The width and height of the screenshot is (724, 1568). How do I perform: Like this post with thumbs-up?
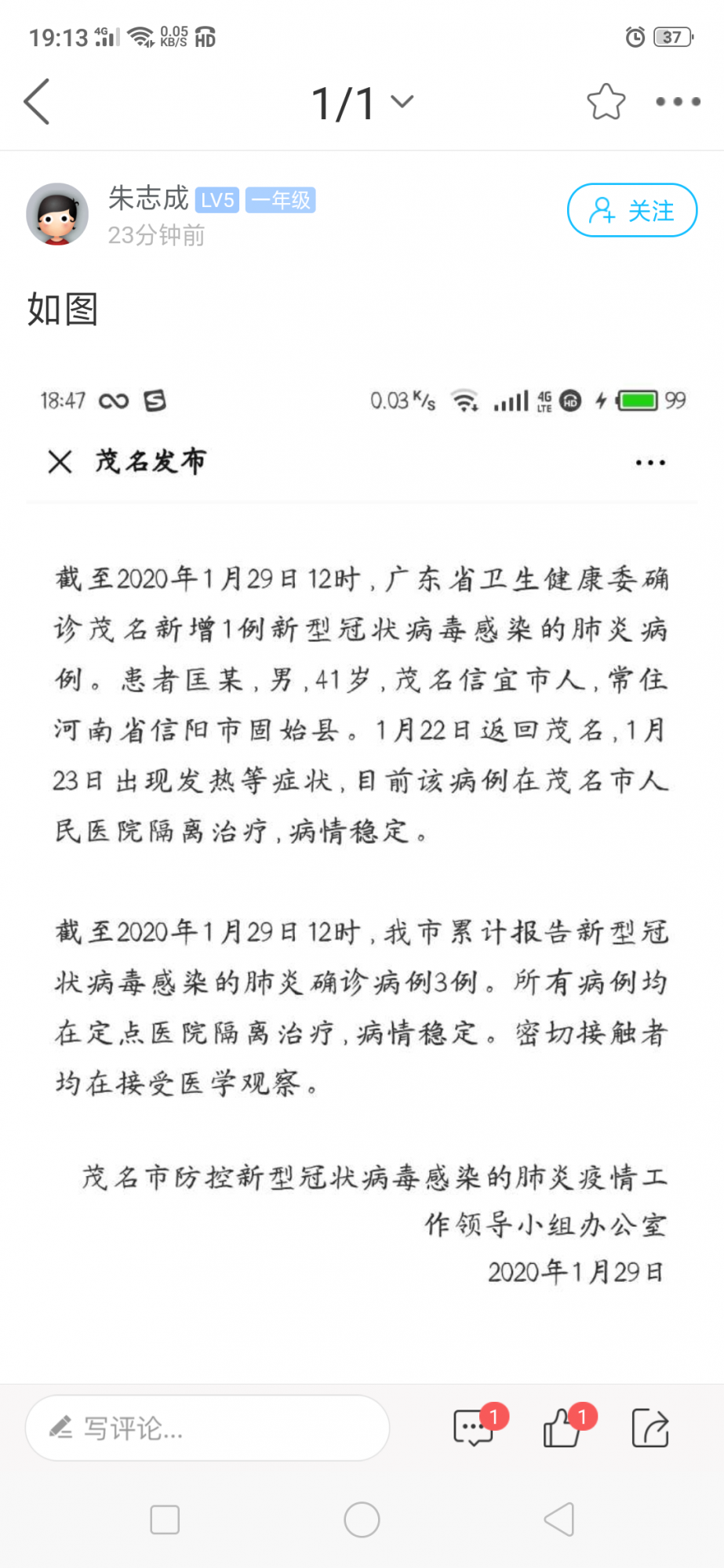click(562, 1428)
